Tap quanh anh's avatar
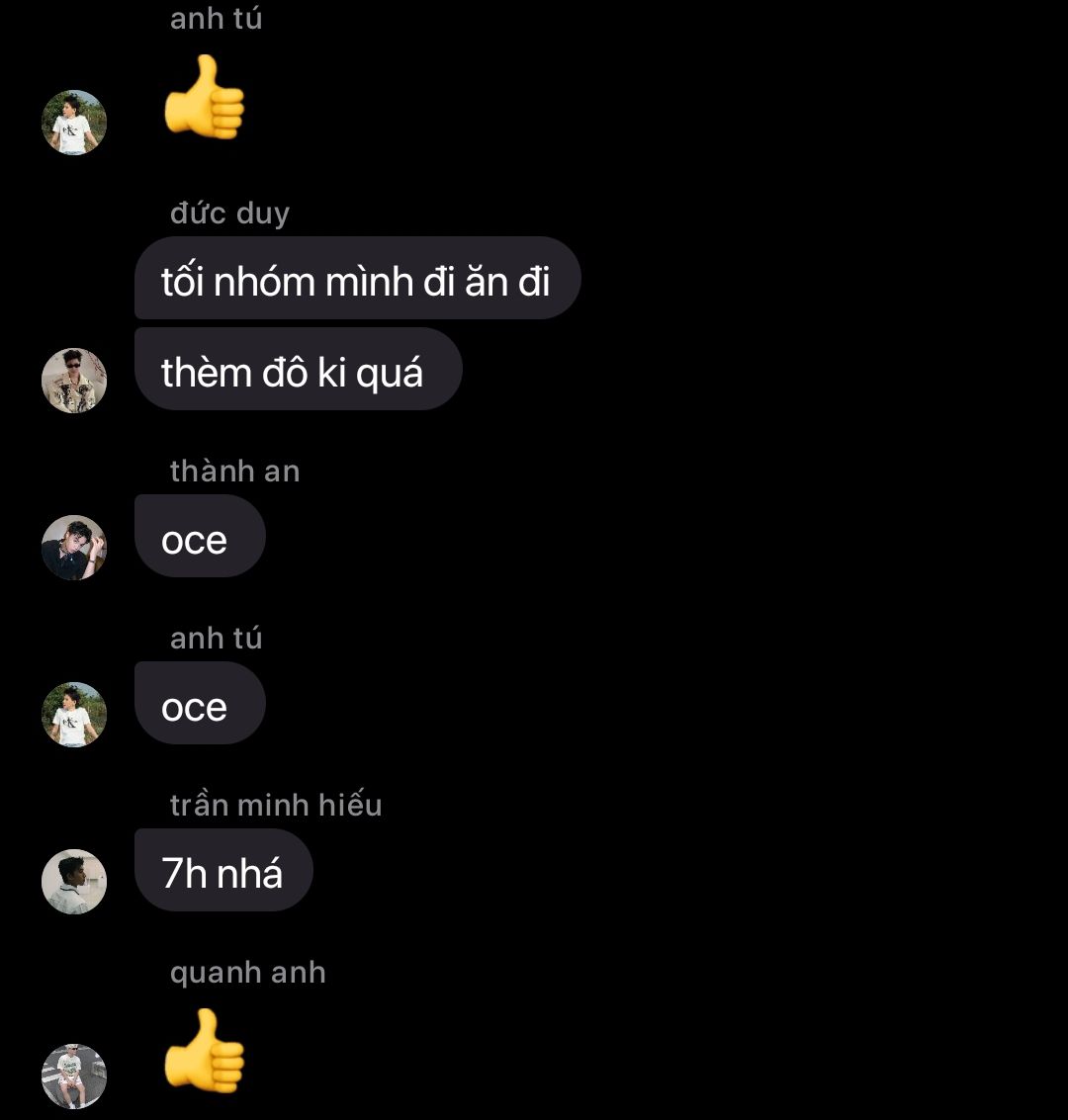1068x1120 pixels. click(x=74, y=1076)
